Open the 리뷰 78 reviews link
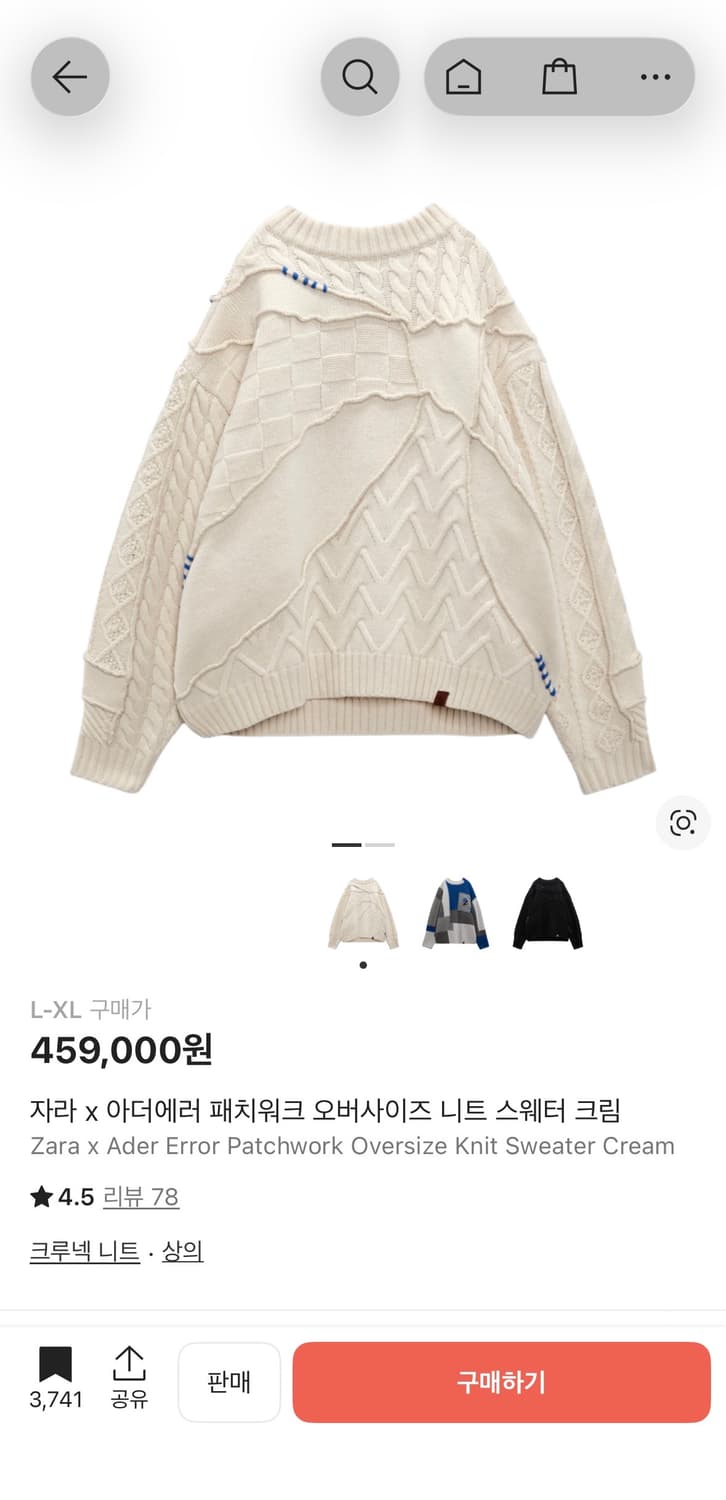726x1500 pixels. [x=142, y=1197]
